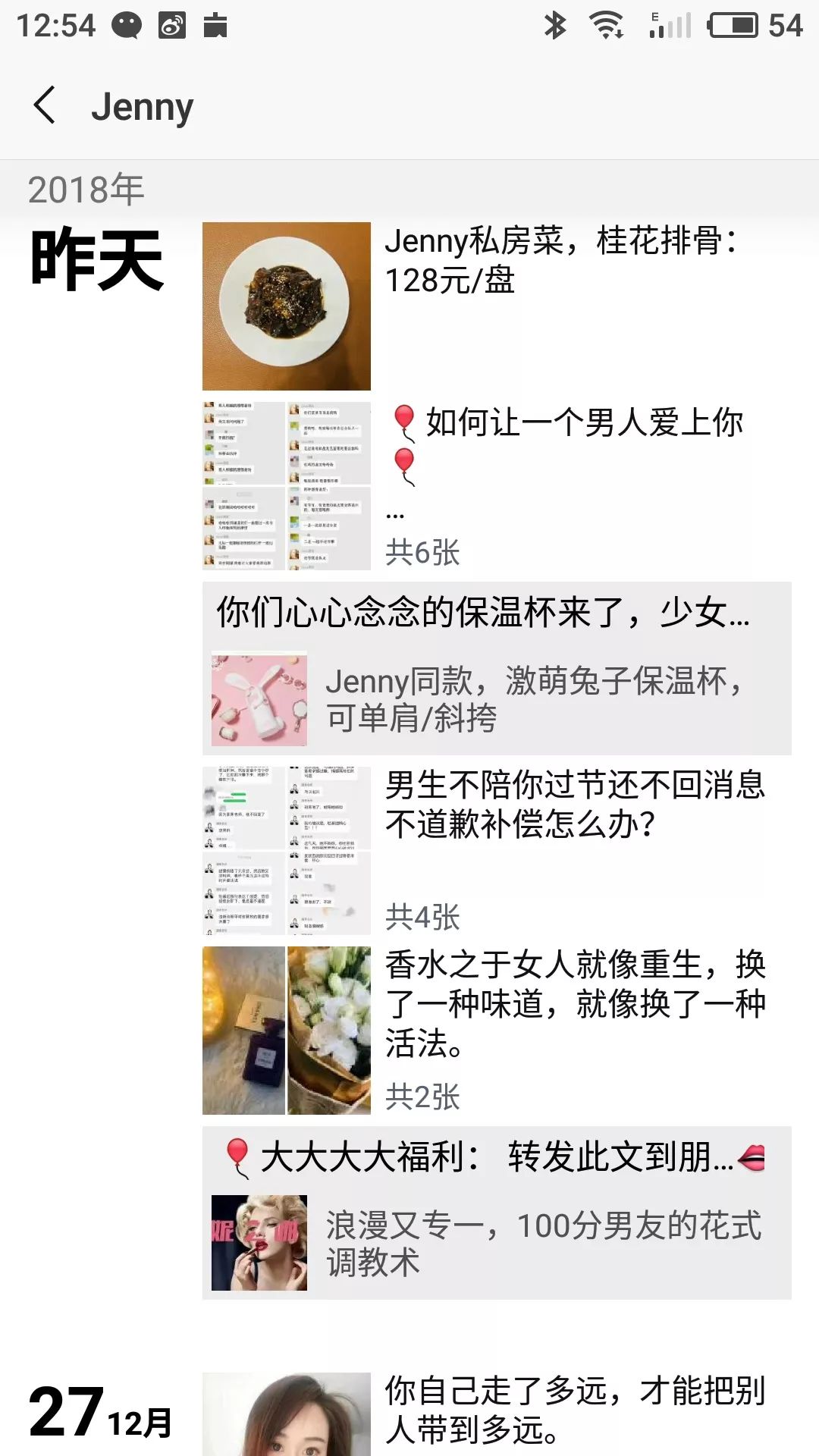
Task: Go back from Jenny's album
Action: pos(45,105)
